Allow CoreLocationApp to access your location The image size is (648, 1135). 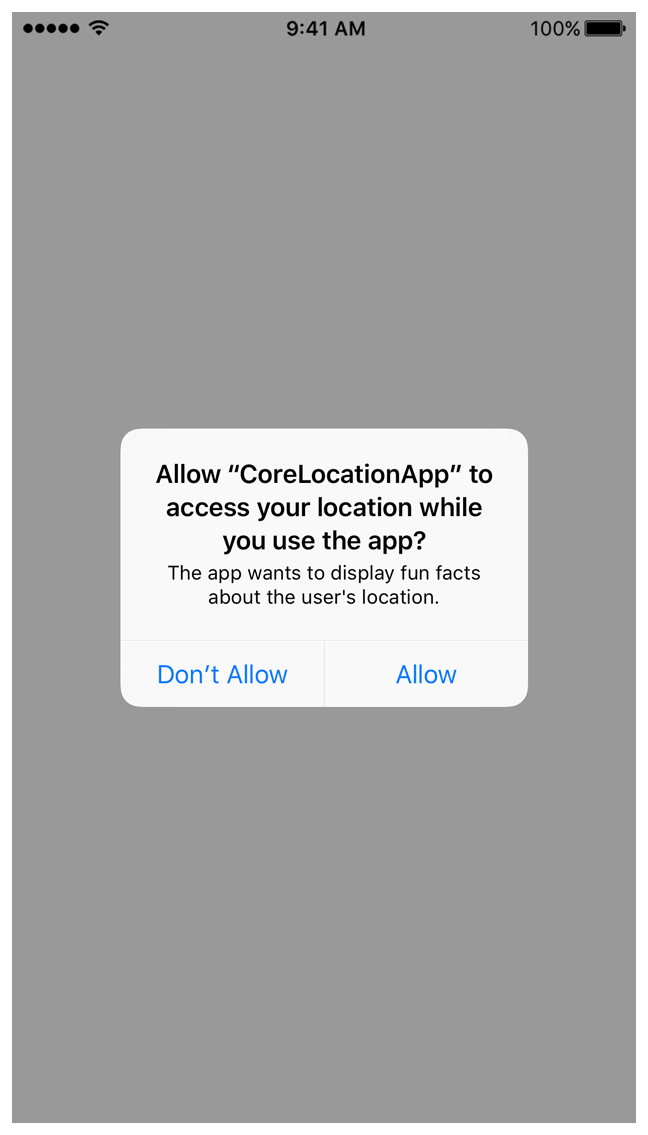coord(426,674)
